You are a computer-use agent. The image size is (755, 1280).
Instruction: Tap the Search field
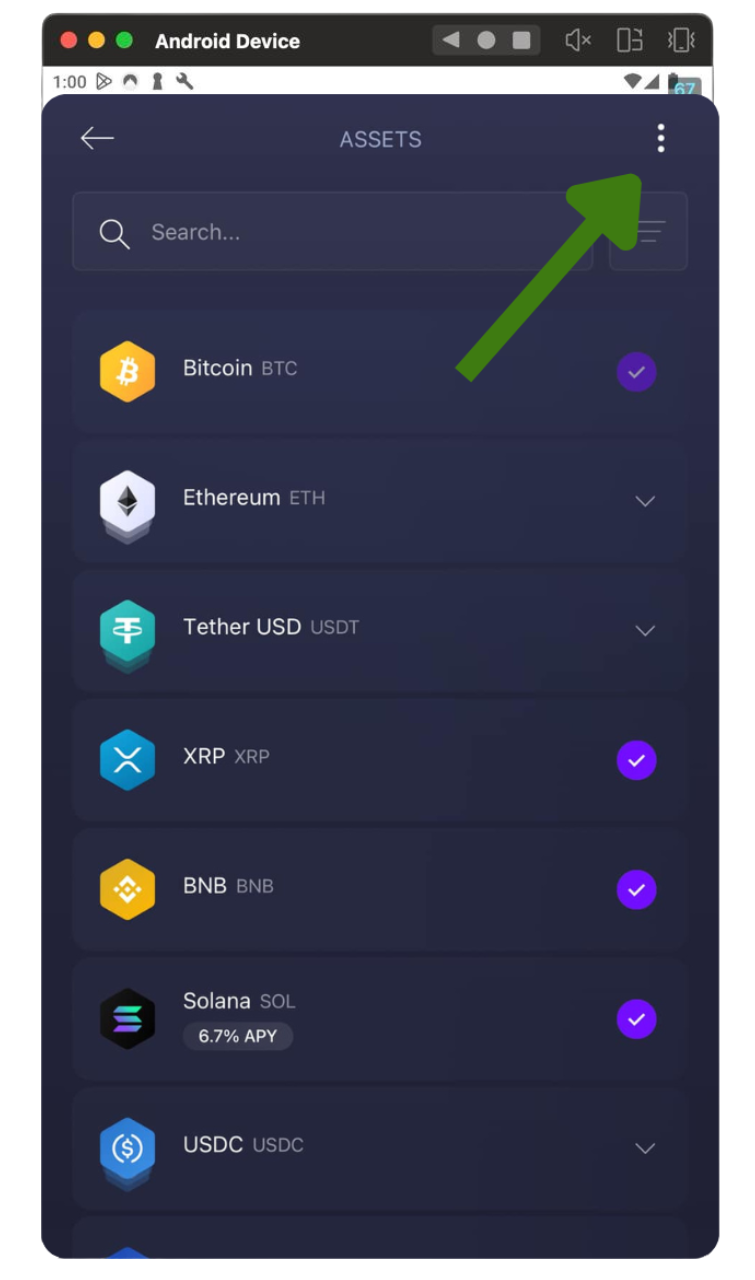click(332, 232)
